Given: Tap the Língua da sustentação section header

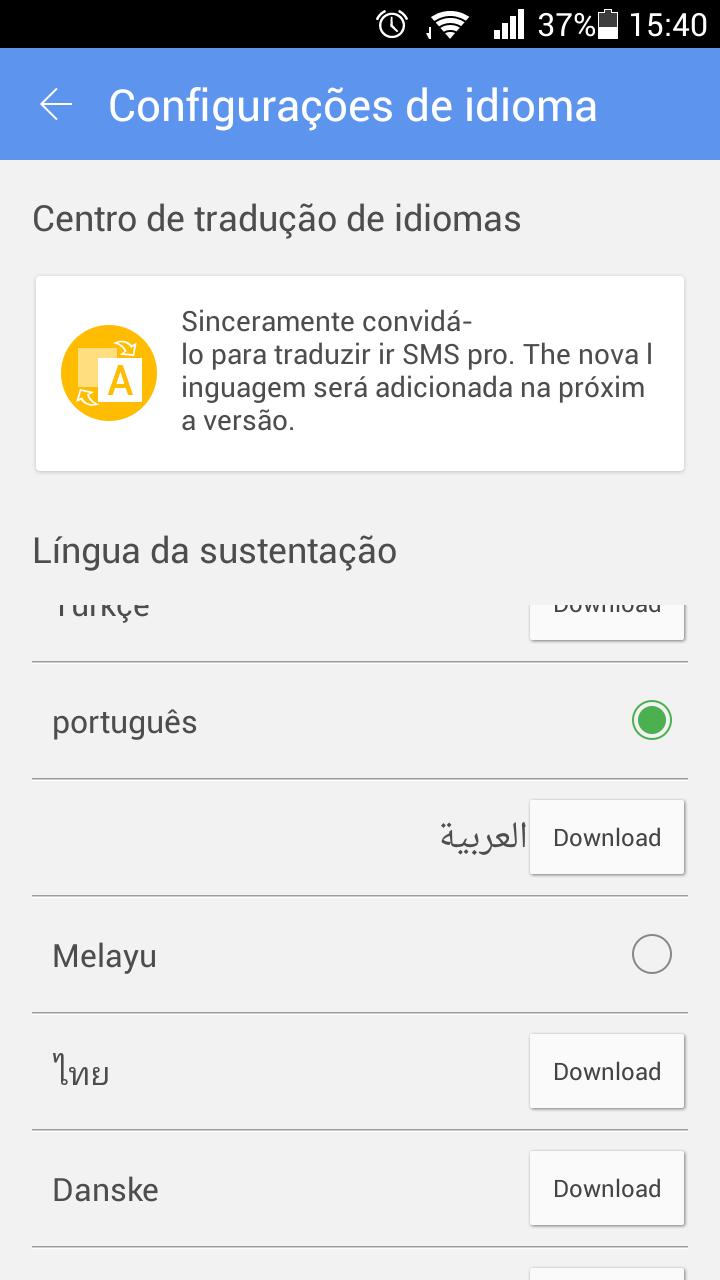Looking at the screenshot, I should [x=215, y=550].
